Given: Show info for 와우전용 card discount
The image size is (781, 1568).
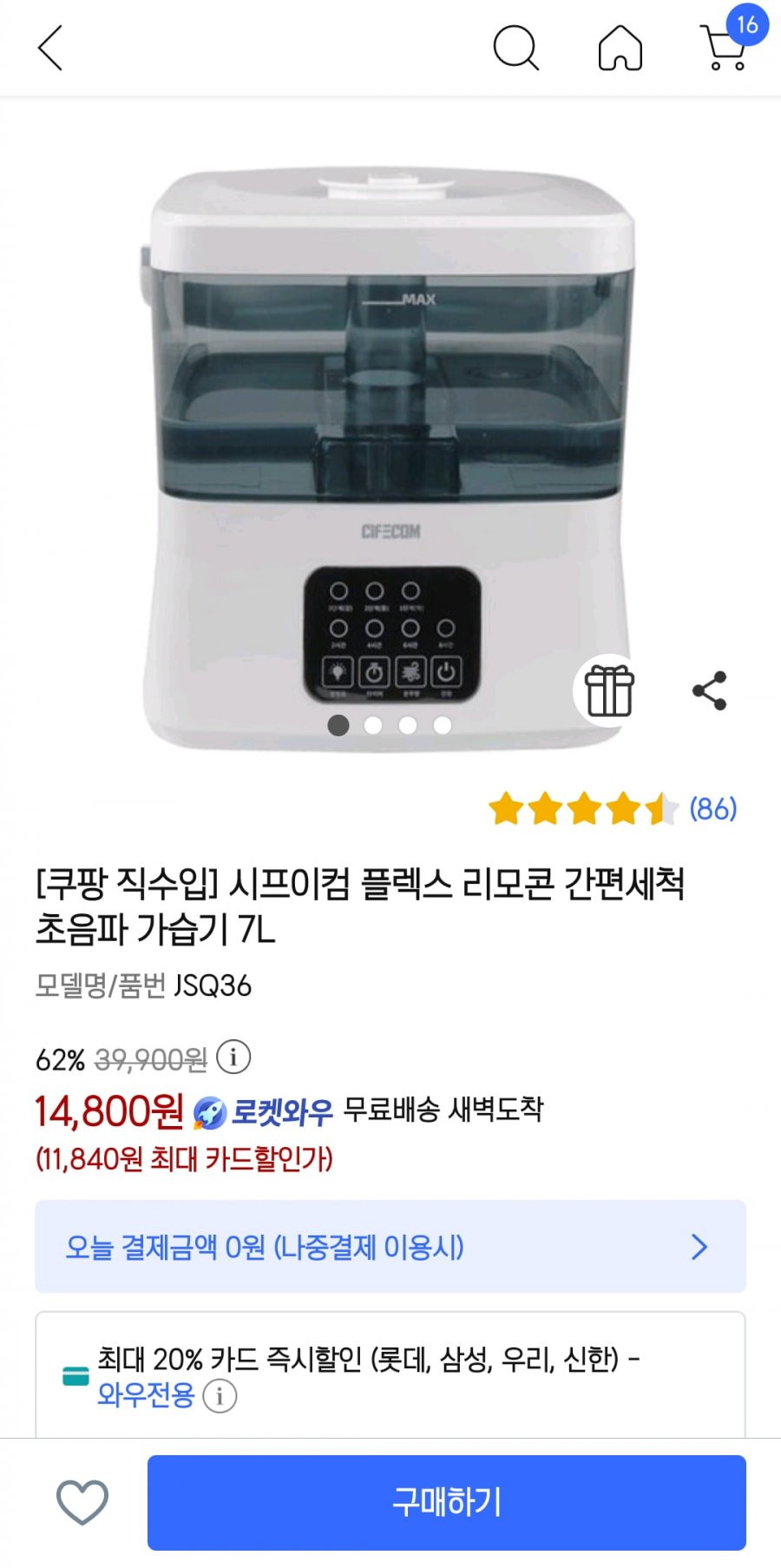Looking at the screenshot, I should [x=220, y=1396].
